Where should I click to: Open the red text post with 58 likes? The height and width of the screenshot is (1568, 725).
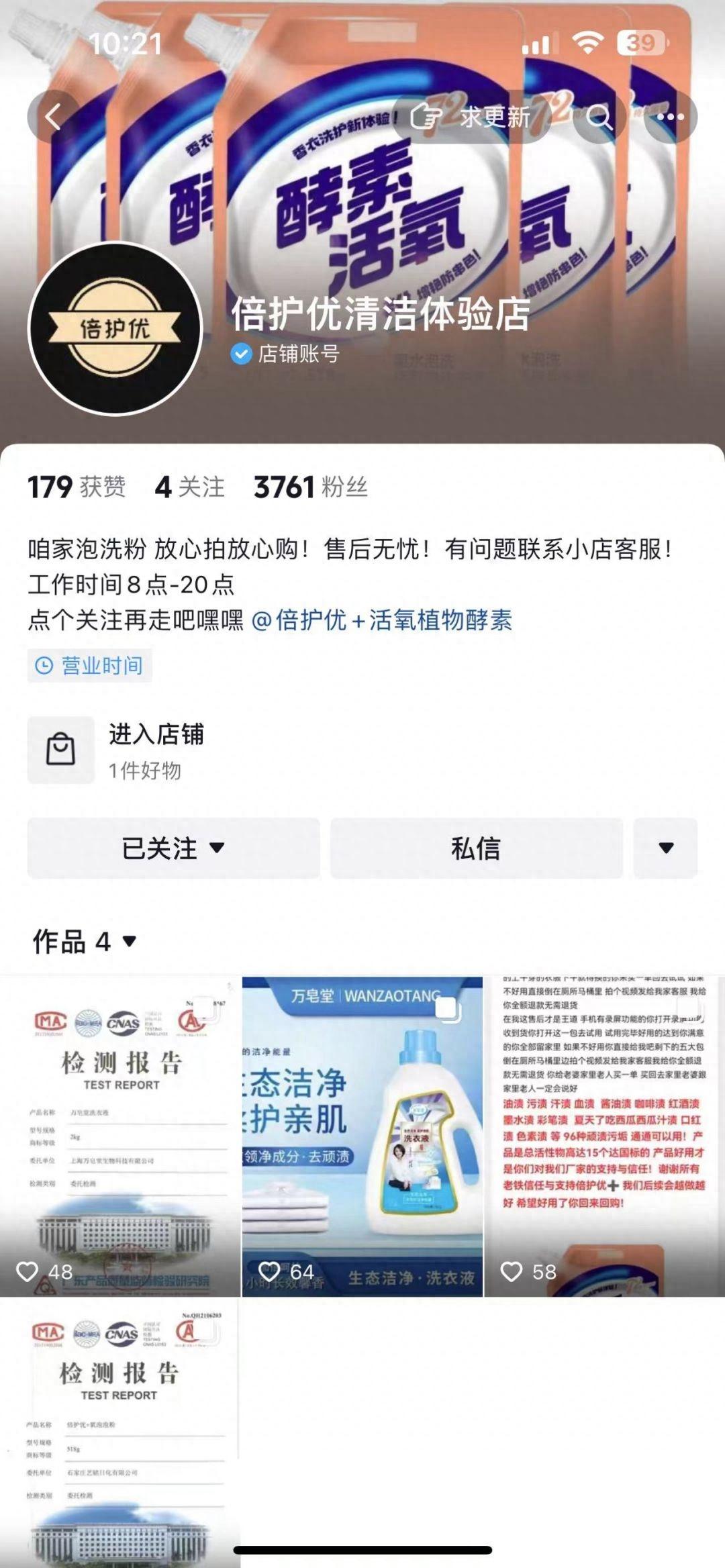click(x=604, y=1136)
